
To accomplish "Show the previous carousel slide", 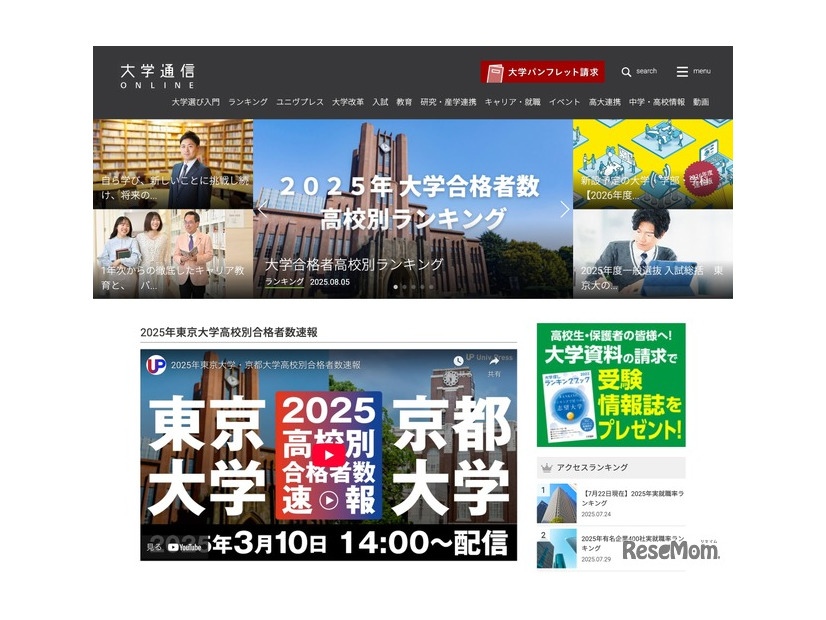I will tap(264, 209).
